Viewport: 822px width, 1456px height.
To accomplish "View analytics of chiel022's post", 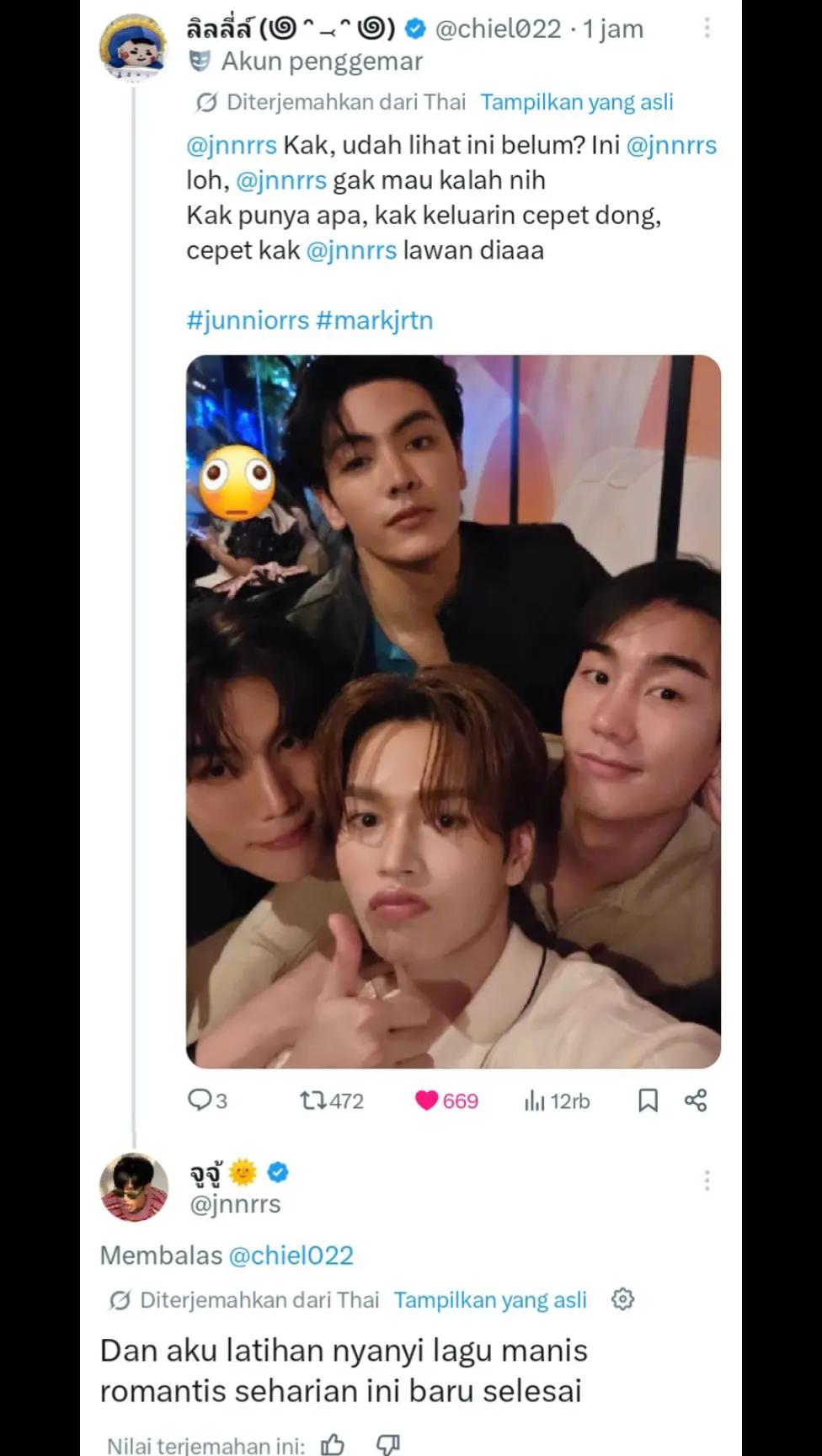I will tap(557, 1100).
